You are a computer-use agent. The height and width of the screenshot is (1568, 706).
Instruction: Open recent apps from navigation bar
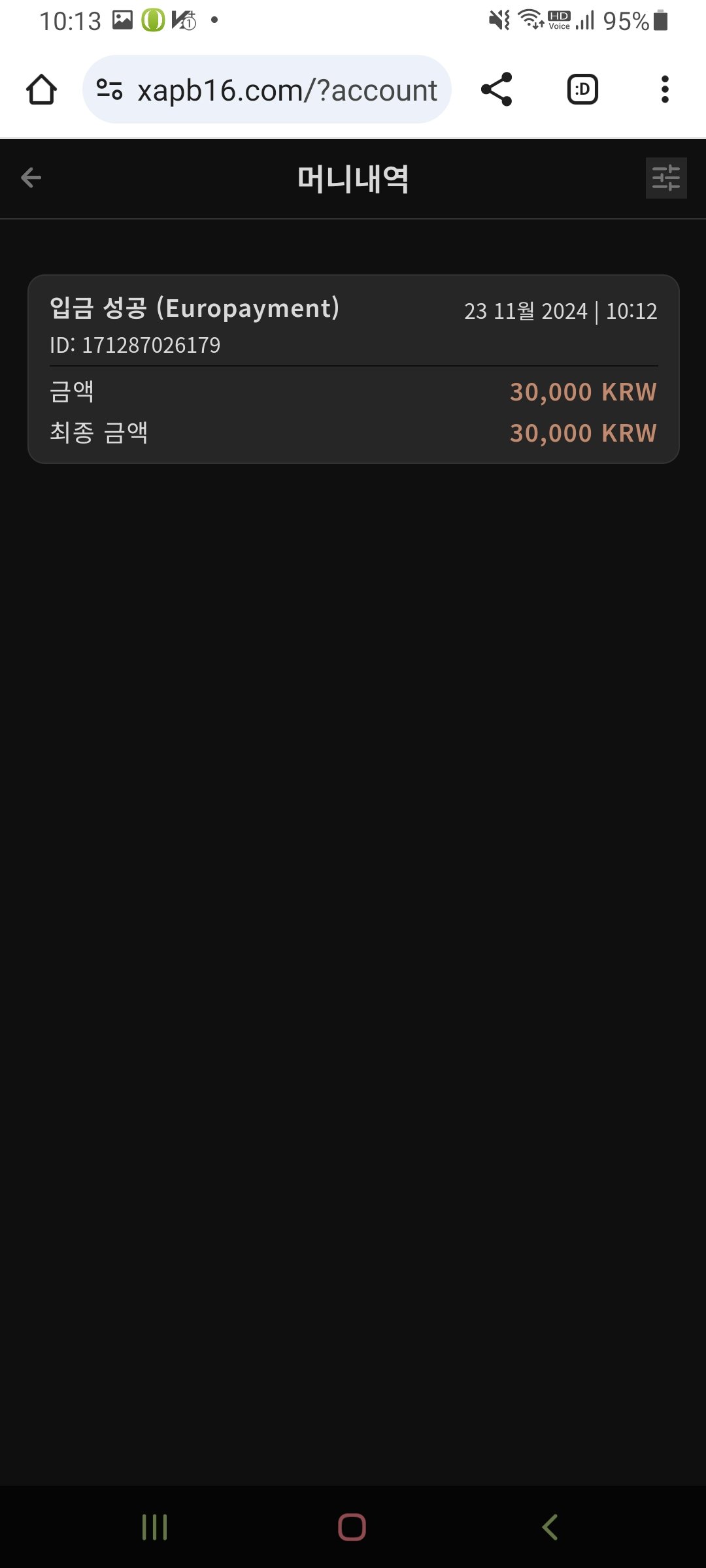155,1527
